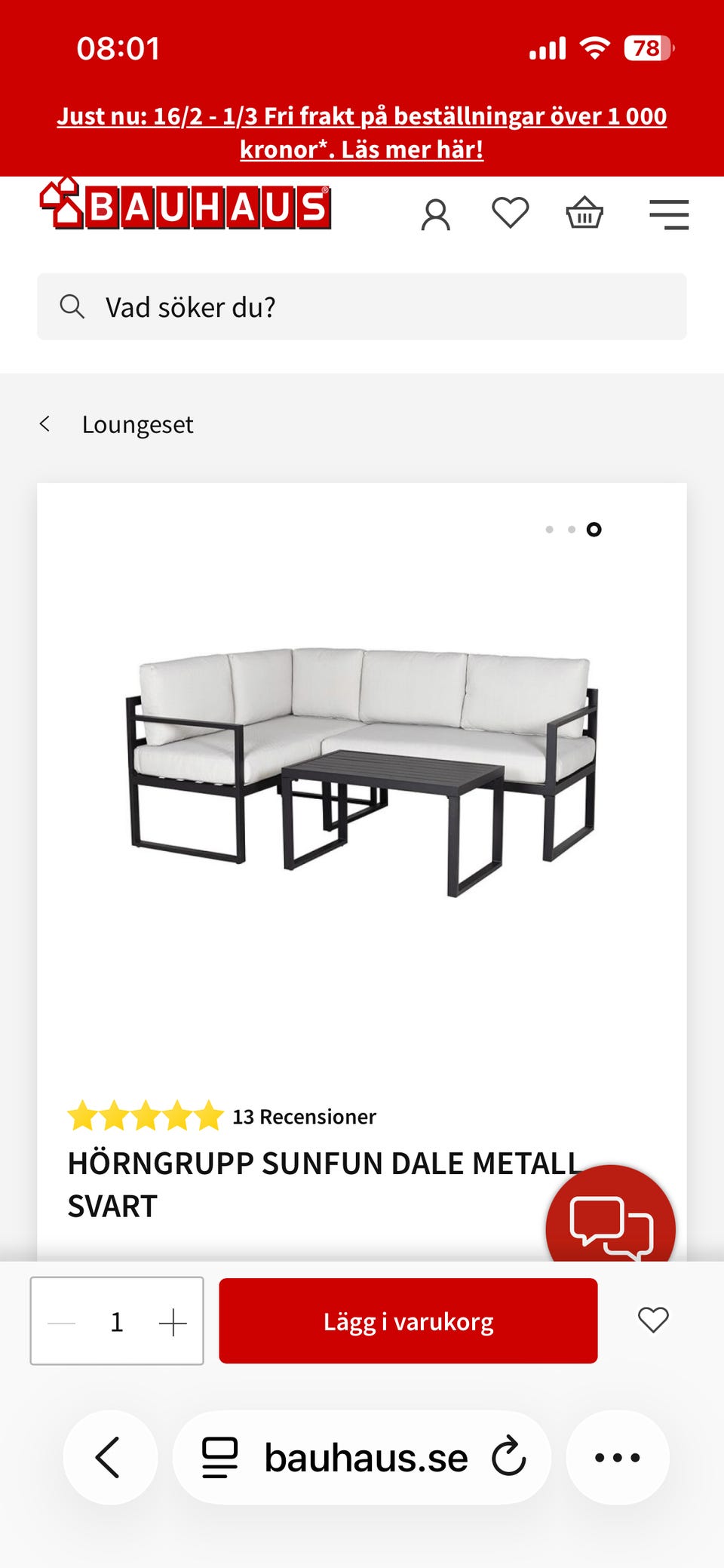Select the first carousel dot
The image size is (724, 1568).
tap(549, 530)
